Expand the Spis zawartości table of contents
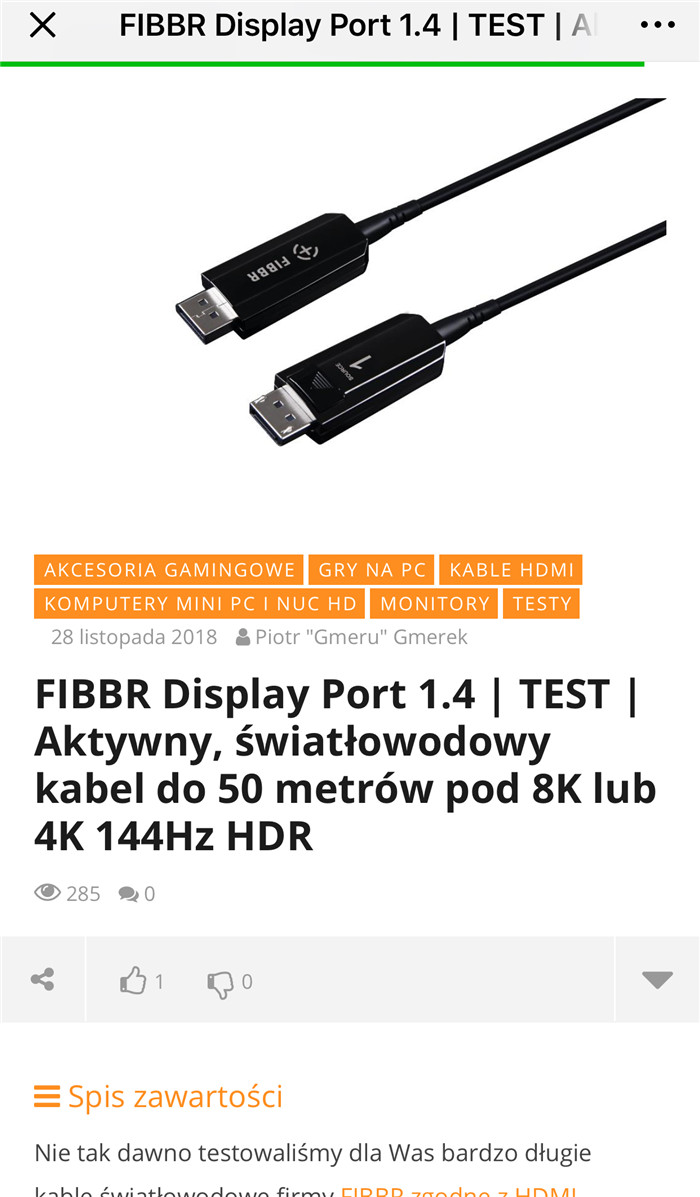The height and width of the screenshot is (1197, 700). click(x=158, y=1097)
